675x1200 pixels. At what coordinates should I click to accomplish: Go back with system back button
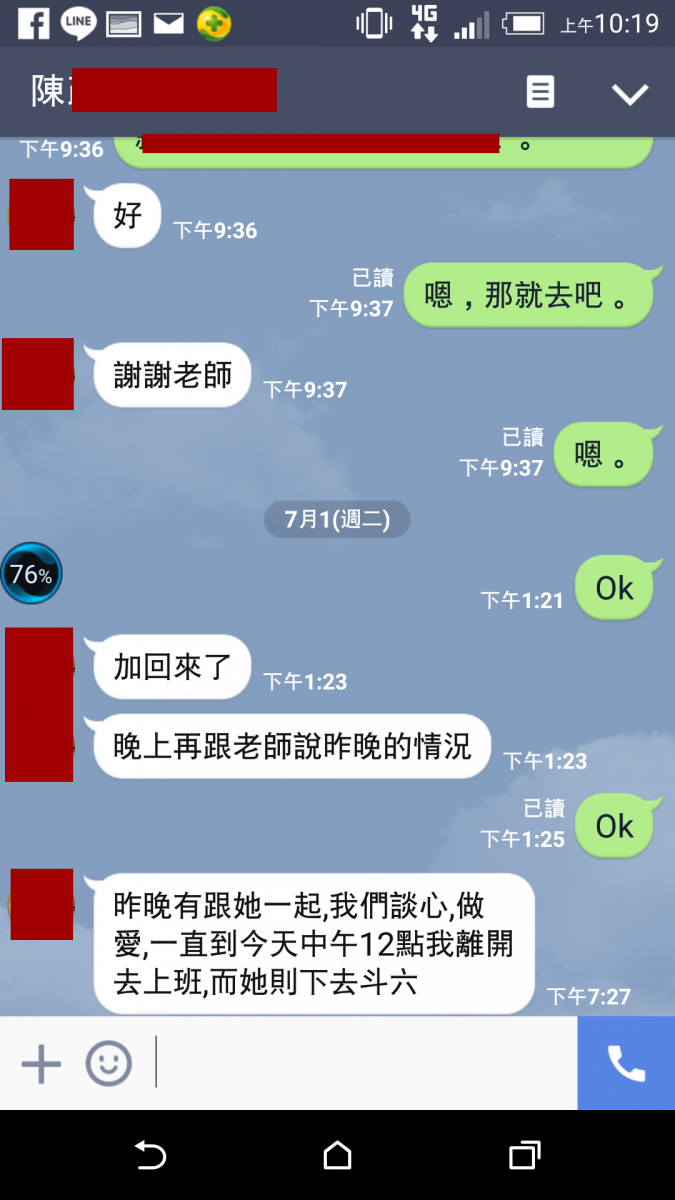[x=150, y=1156]
